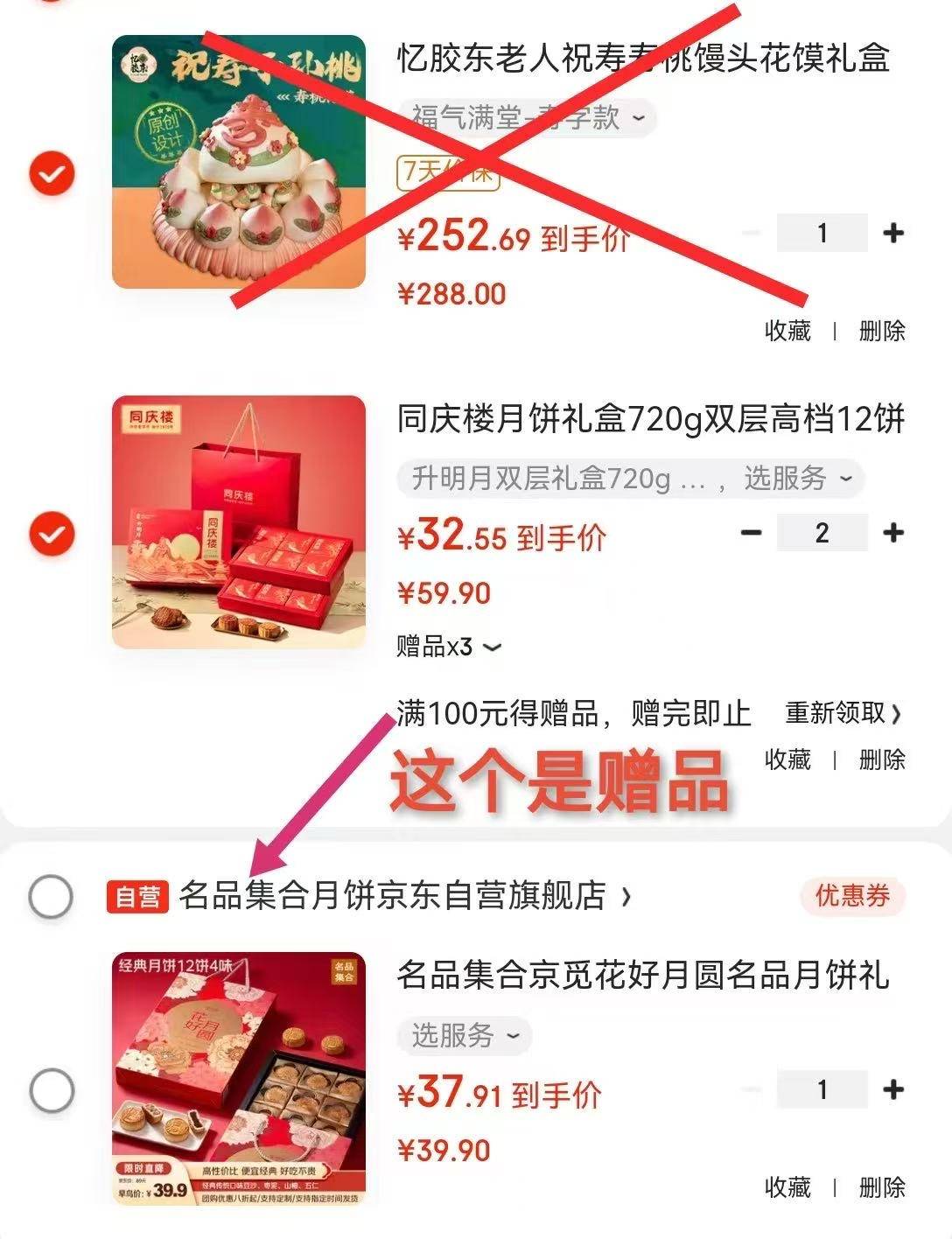Uncheck the 同庆楼月饼礼盒 item checkbox

pyautogui.click(x=52, y=533)
